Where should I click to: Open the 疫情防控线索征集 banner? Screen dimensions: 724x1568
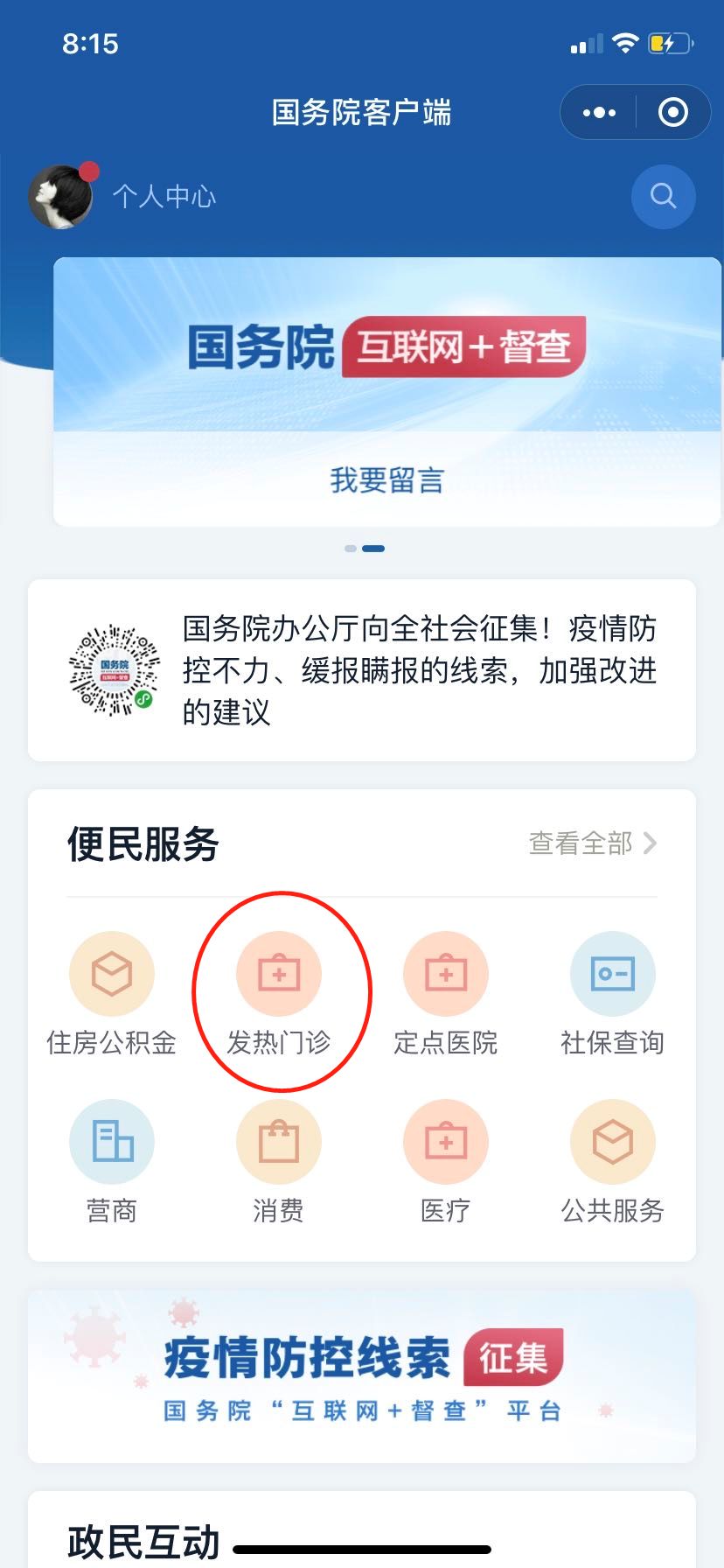362,1375
